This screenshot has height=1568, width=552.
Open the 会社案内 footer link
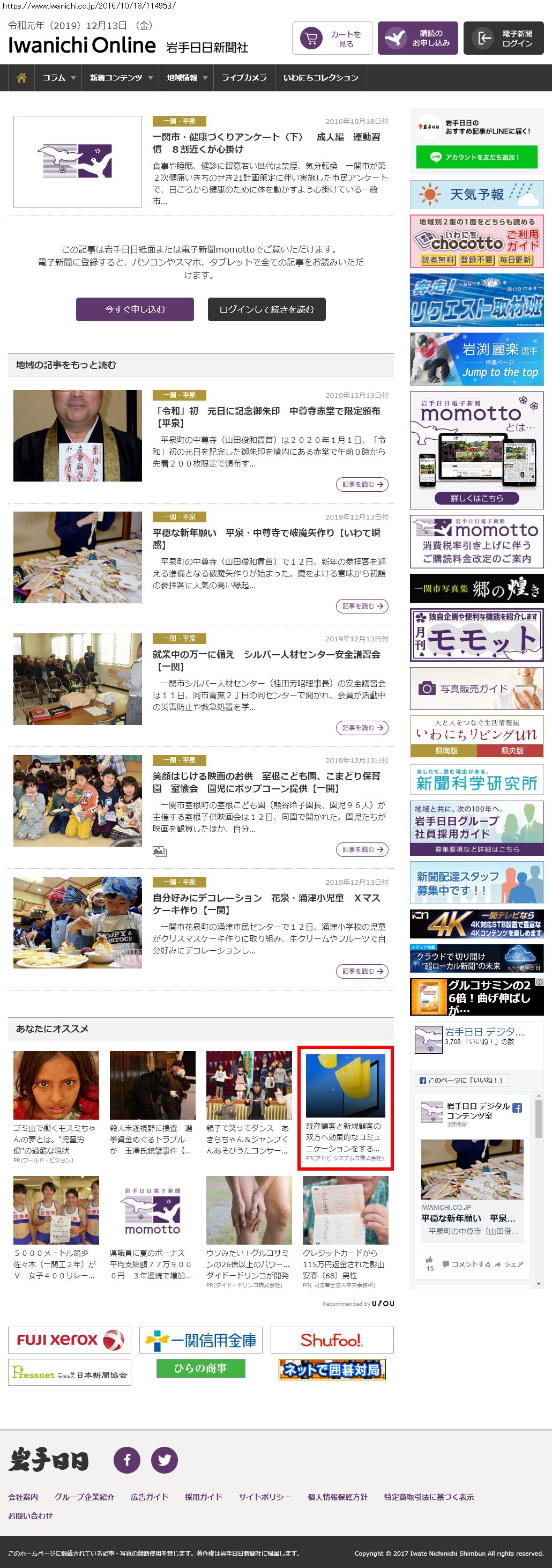pyautogui.click(x=23, y=1497)
